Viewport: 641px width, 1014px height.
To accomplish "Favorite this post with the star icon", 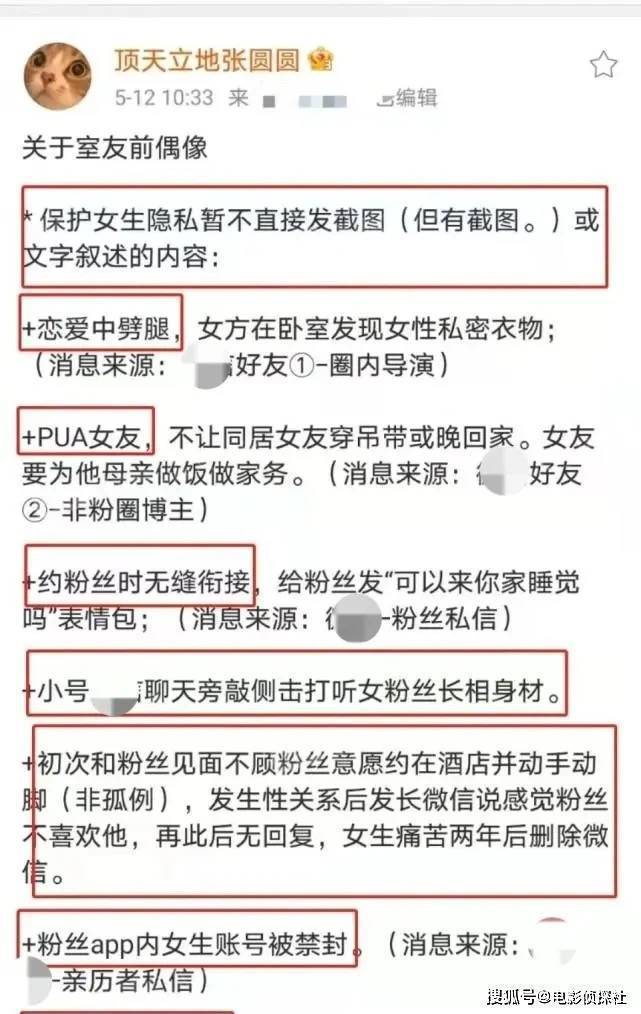I will coord(602,66).
